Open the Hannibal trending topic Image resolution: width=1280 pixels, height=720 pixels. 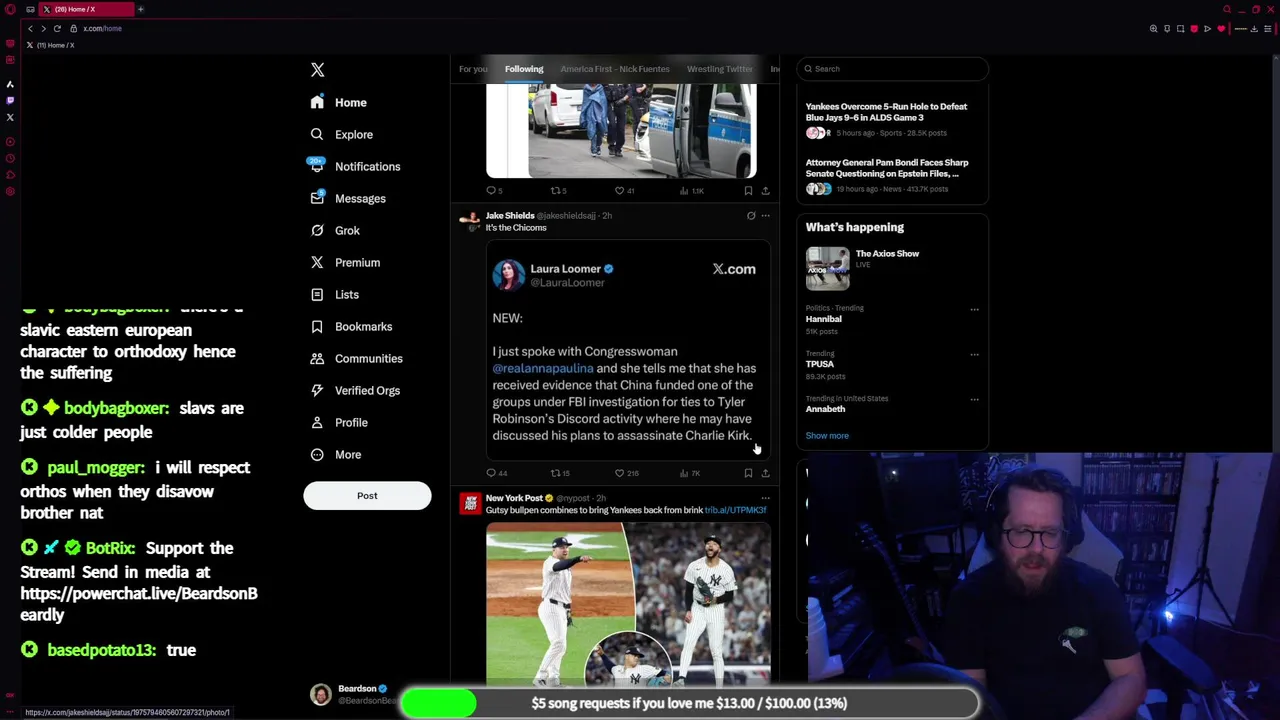pyautogui.click(x=824, y=319)
